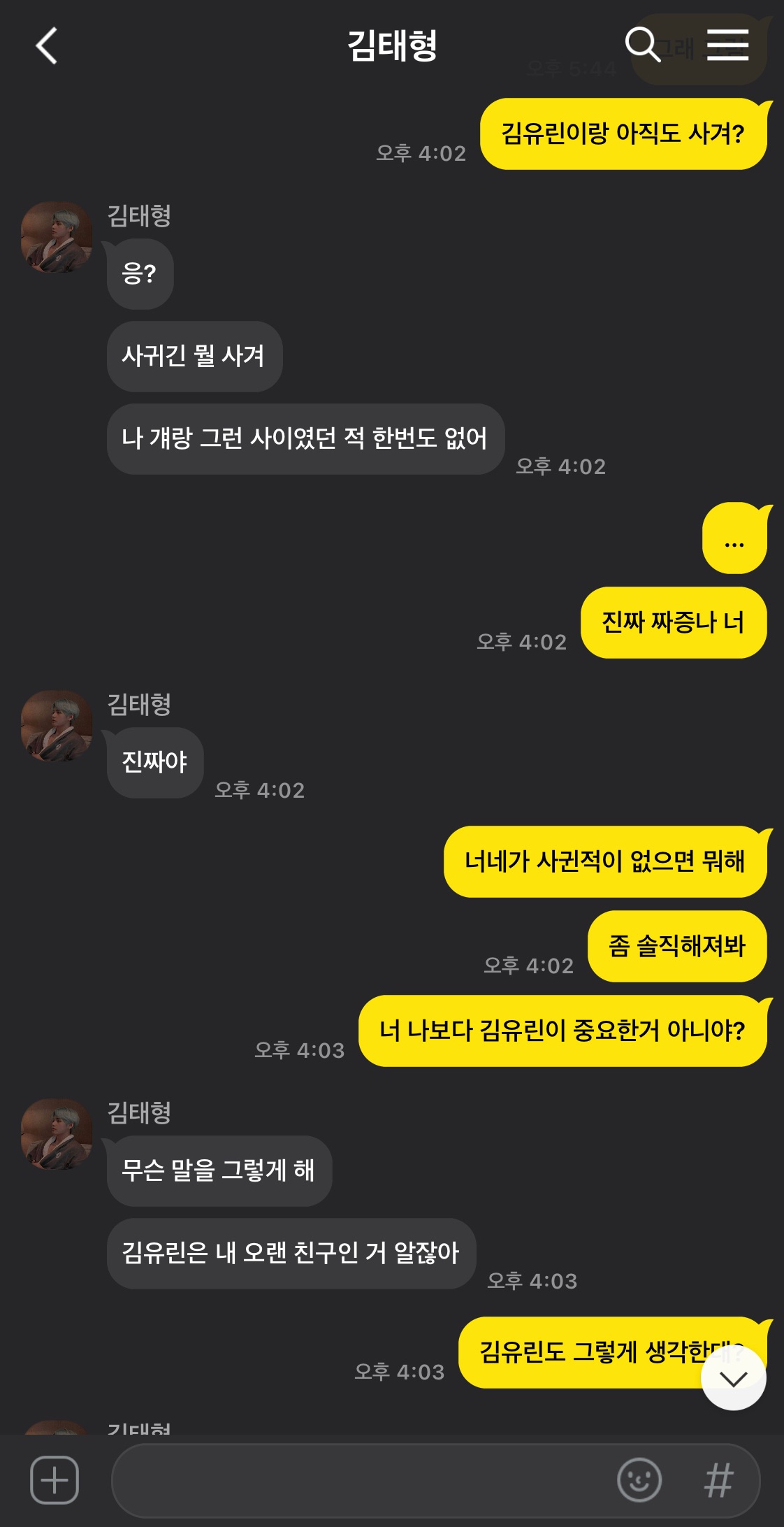Open the plus attachment menu
This screenshot has width=784, height=1527.
click(x=55, y=1480)
